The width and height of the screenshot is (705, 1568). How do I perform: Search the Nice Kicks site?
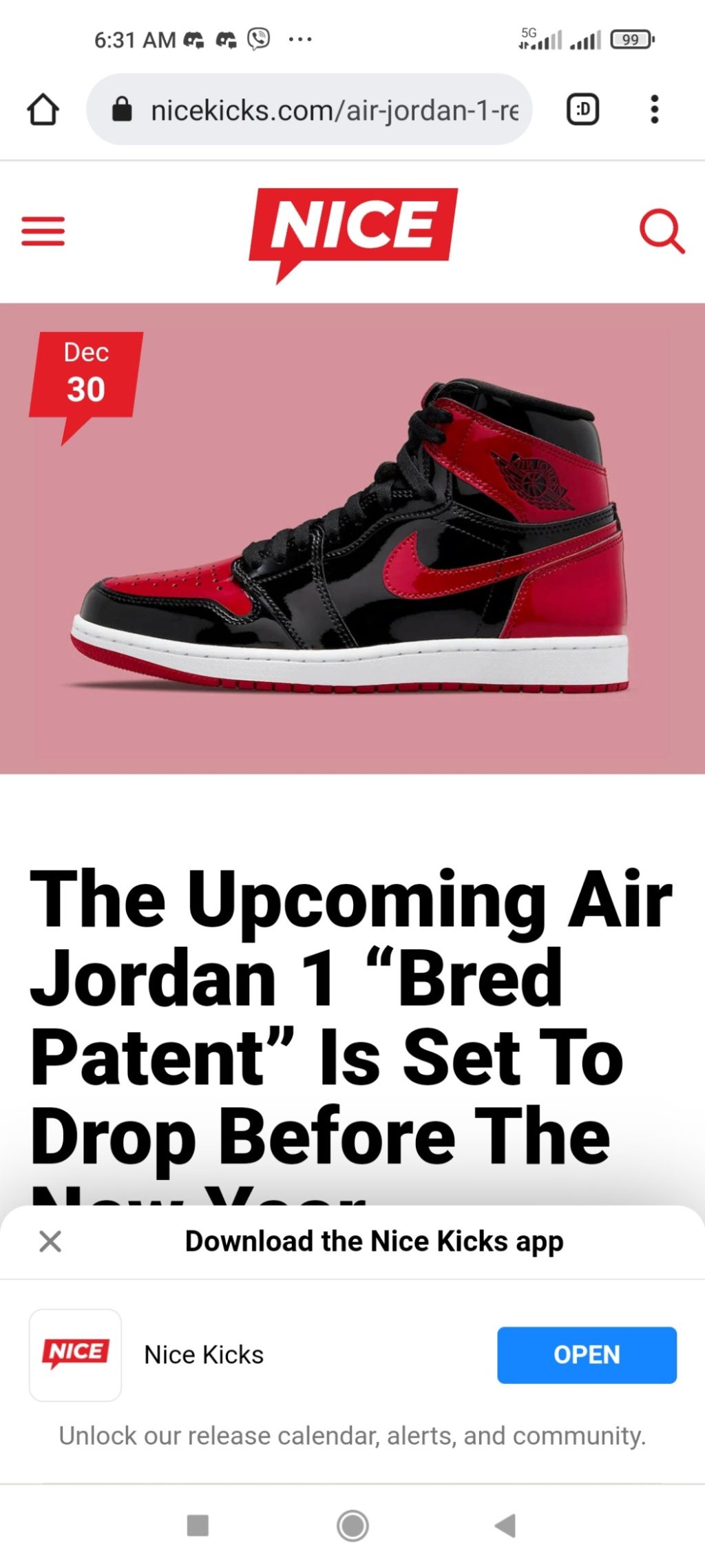click(x=661, y=231)
